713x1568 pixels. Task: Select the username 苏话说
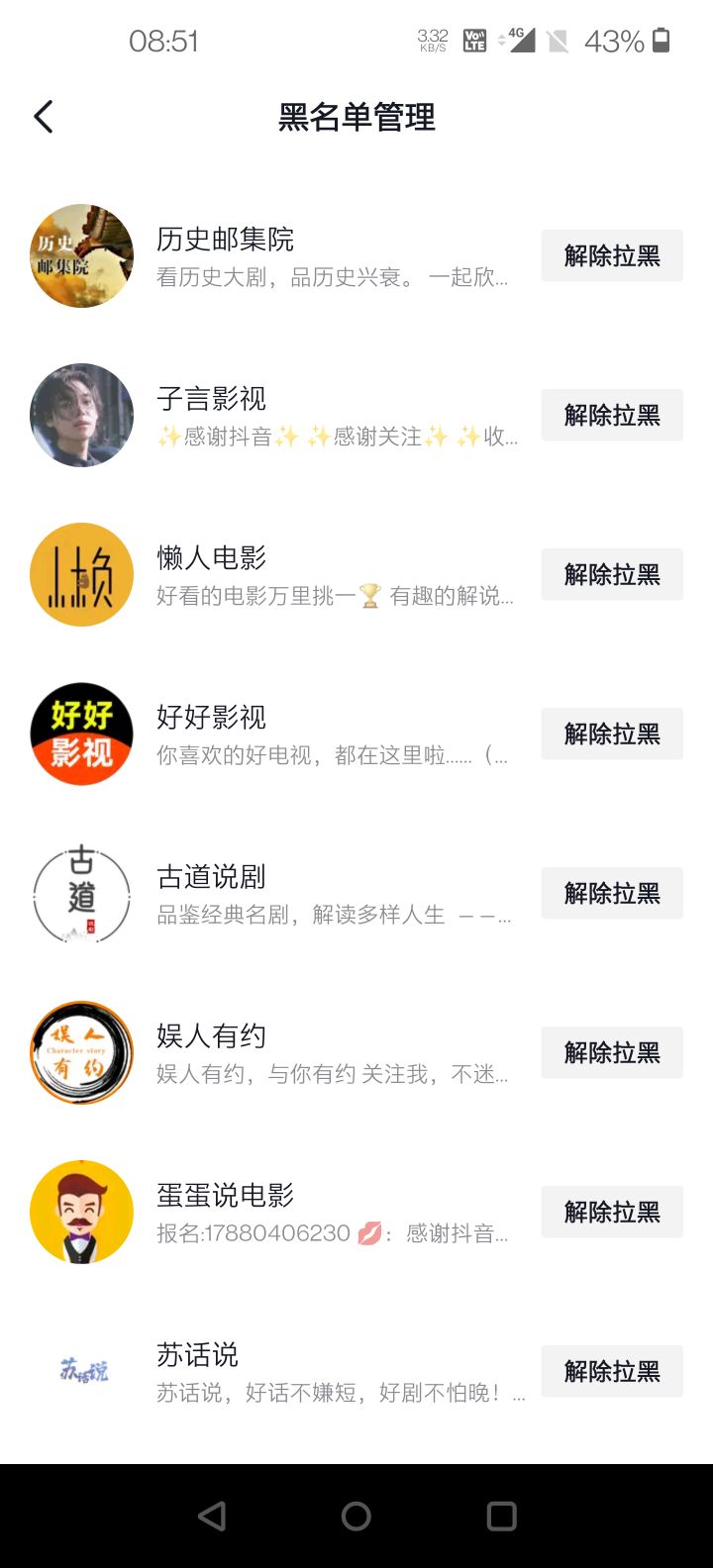198,1354
